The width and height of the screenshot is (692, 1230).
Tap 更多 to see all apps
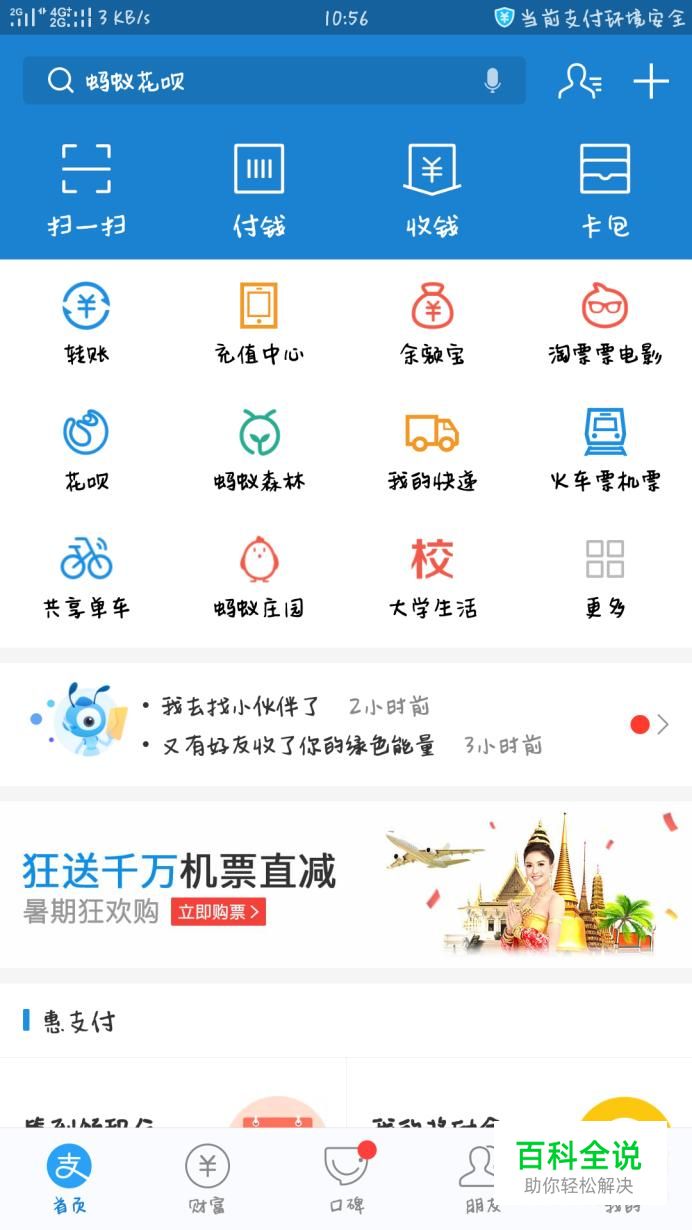point(605,576)
